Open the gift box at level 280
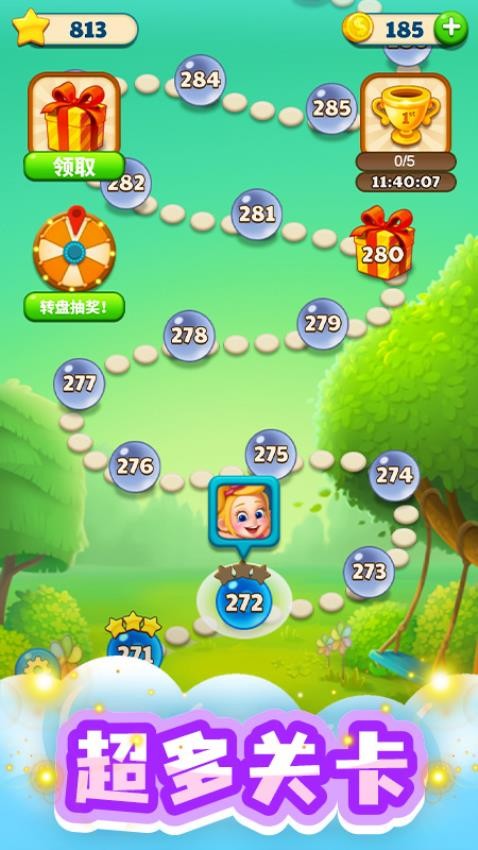The width and height of the screenshot is (478, 850). (383, 243)
